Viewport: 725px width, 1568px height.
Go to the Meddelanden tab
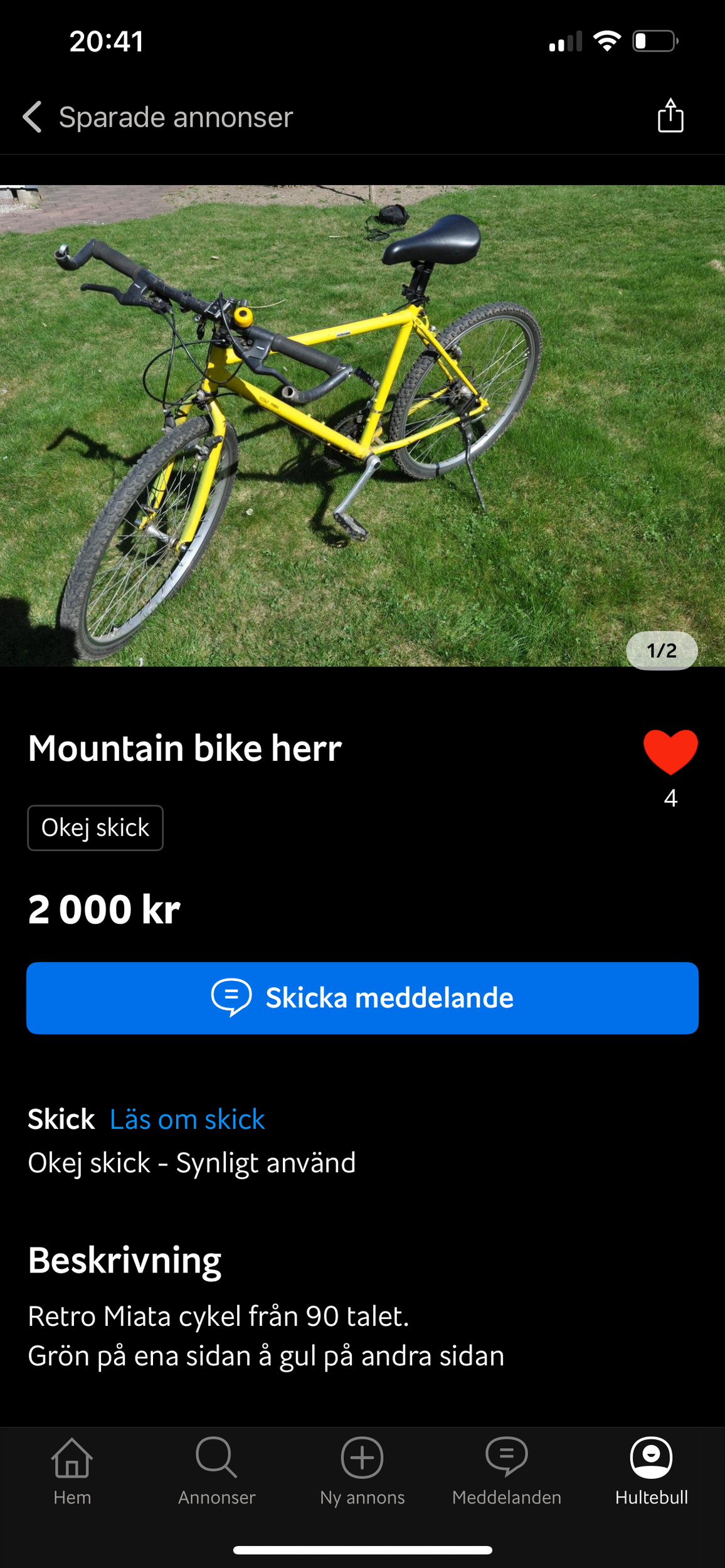[507, 1471]
